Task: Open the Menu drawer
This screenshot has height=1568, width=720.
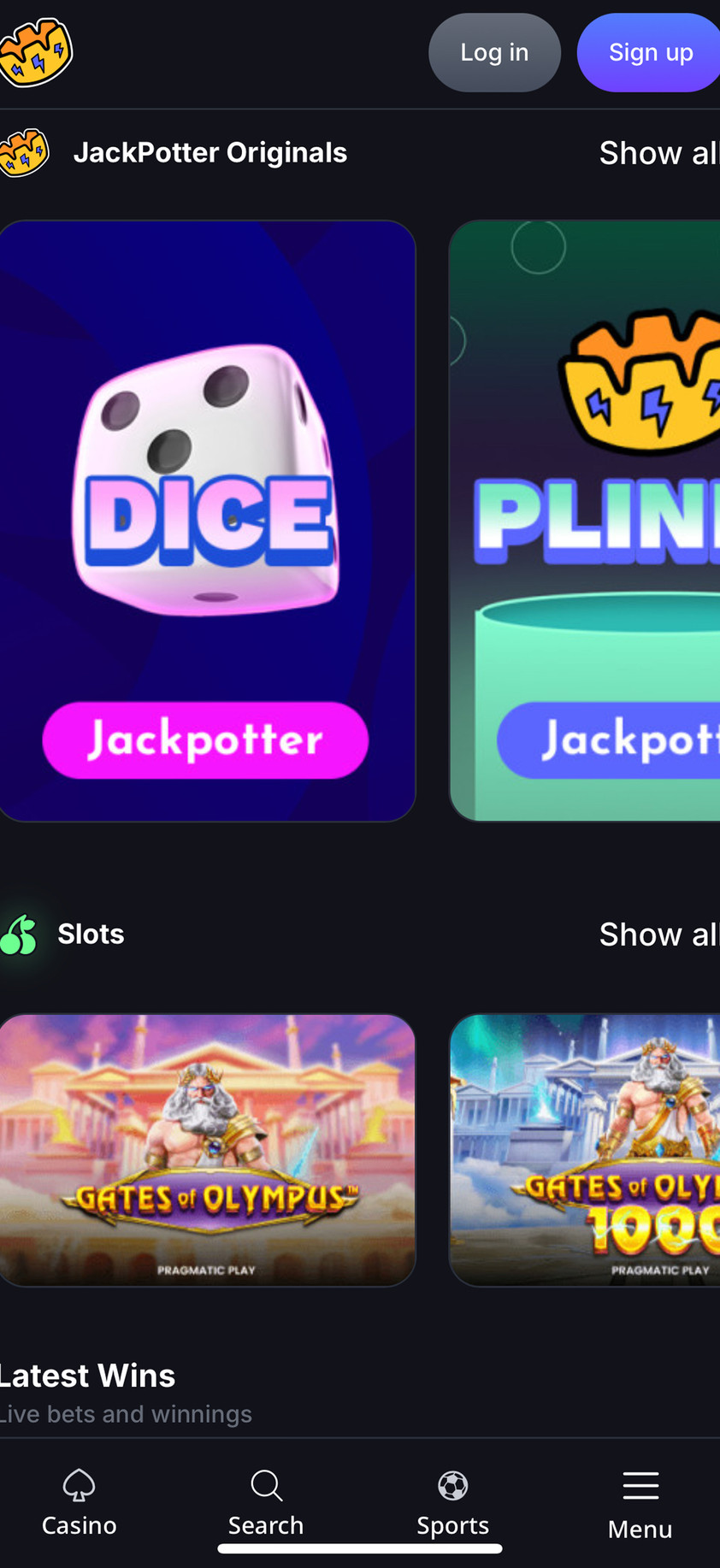Action: coord(640,1505)
